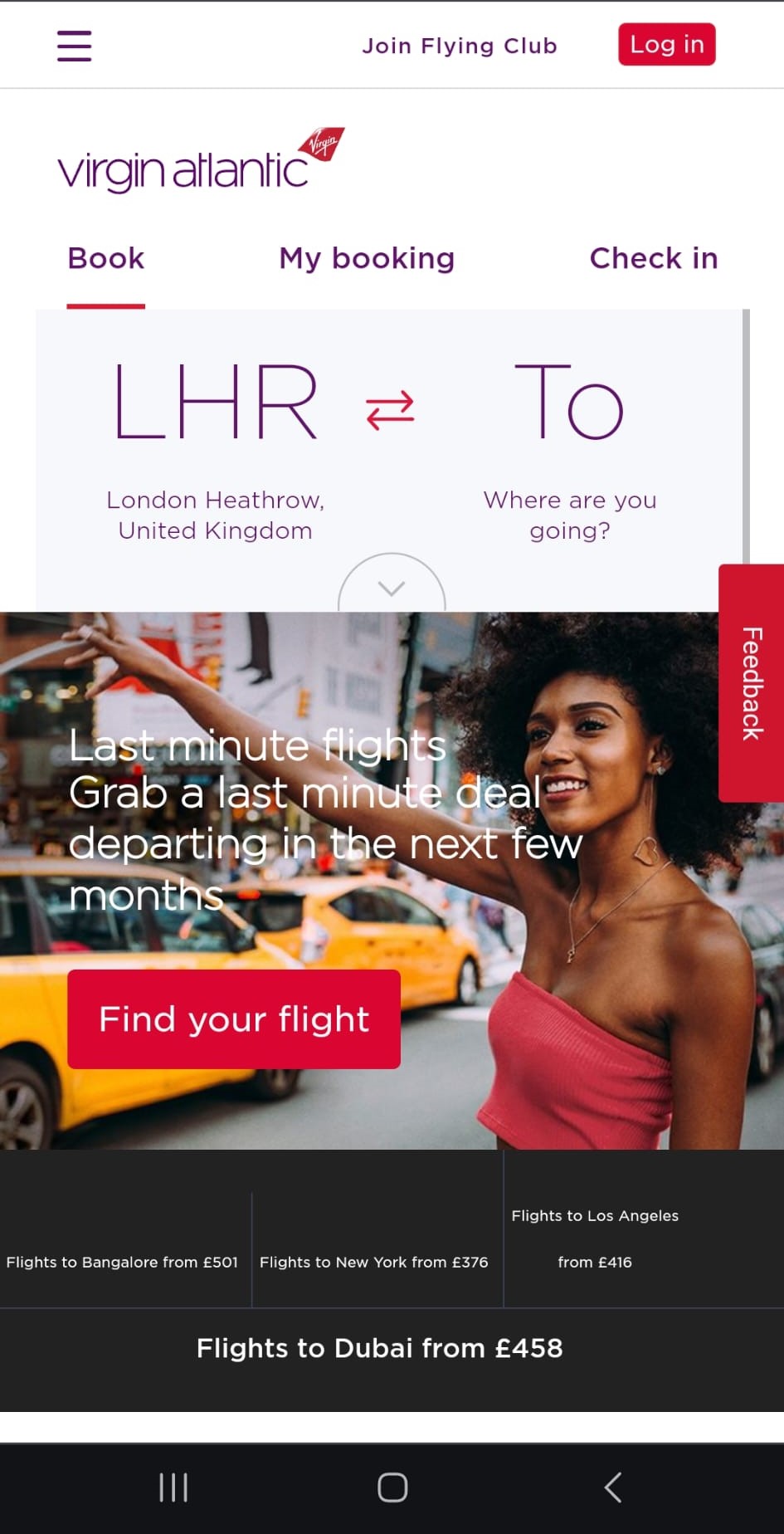The height and width of the screenshot is (1534, 784).
Task: Go back using system back button
Action: click(612, 1488)
